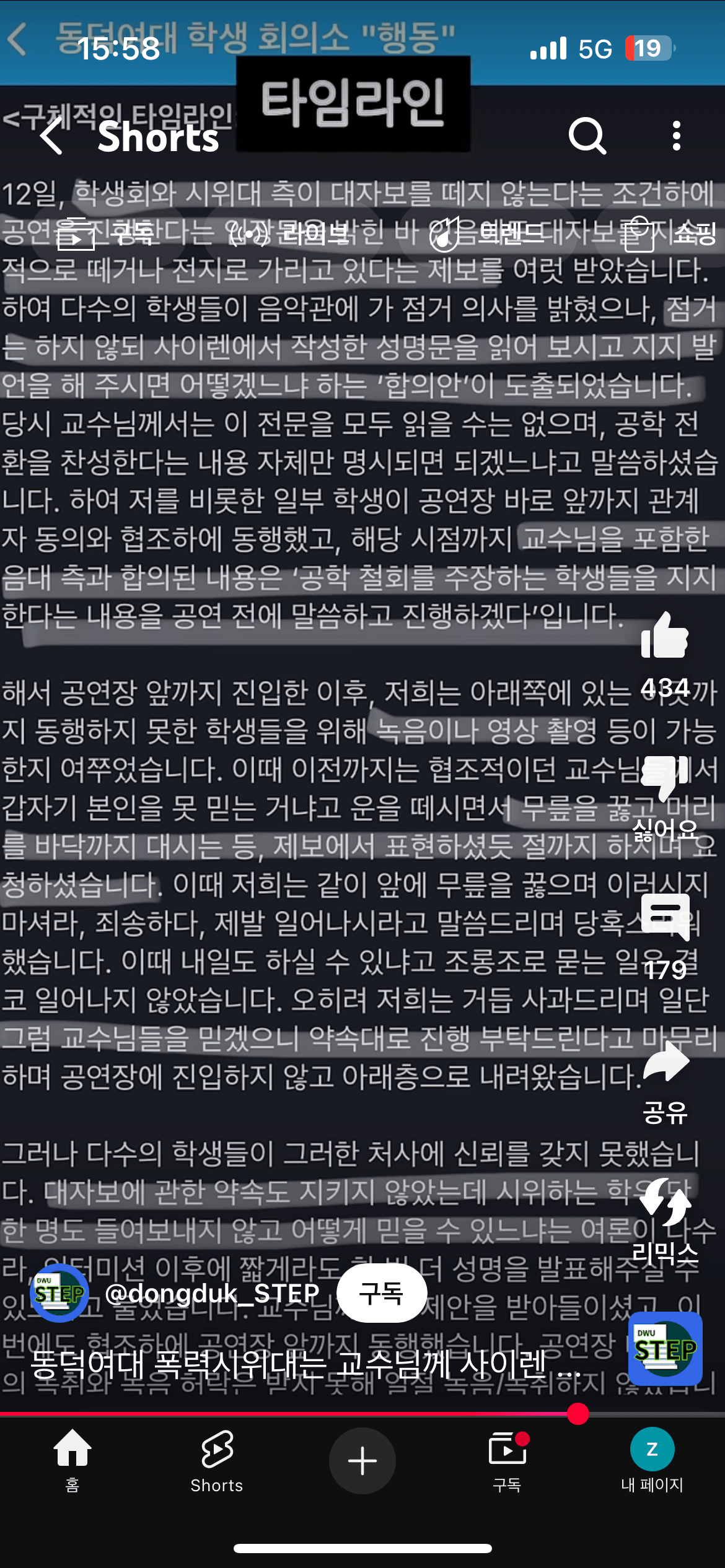Open the 쇼핑 chip
The height and width of the screenshot is (1568, 725).
click(x=669, y=235)
